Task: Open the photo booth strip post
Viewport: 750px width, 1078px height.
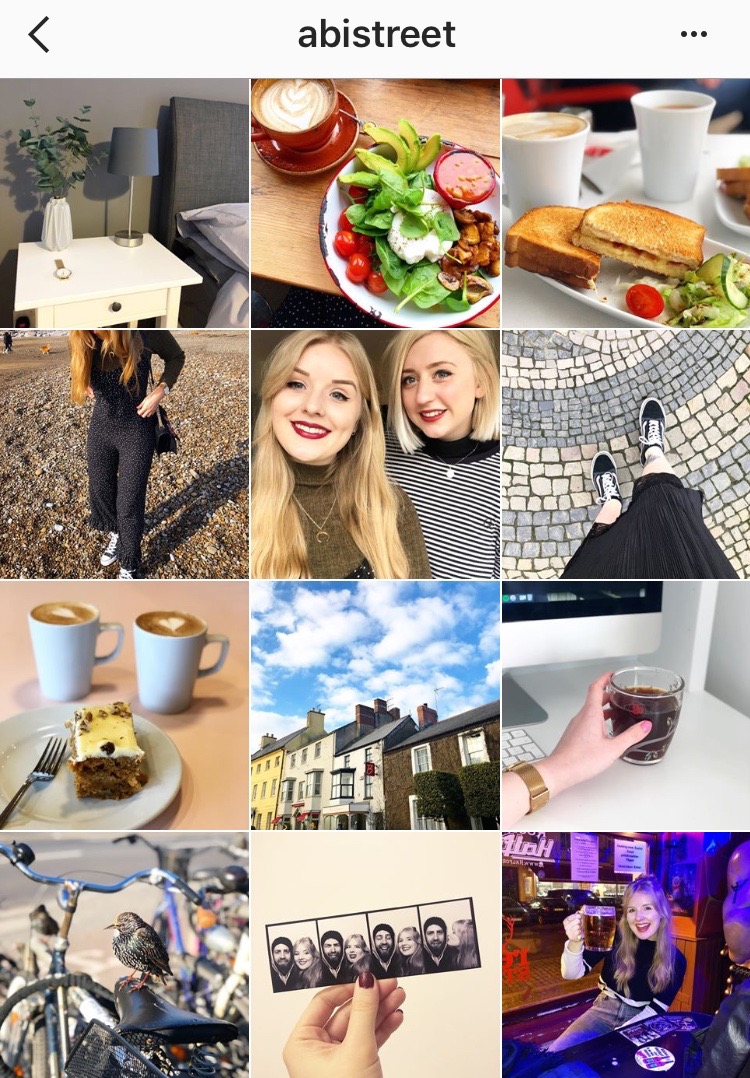Action: click(x=375, y=955)
